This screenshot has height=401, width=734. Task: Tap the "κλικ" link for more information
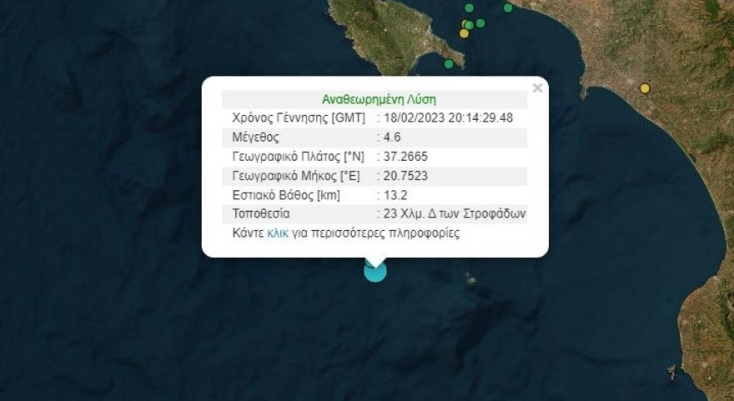(x=277, y=233)
